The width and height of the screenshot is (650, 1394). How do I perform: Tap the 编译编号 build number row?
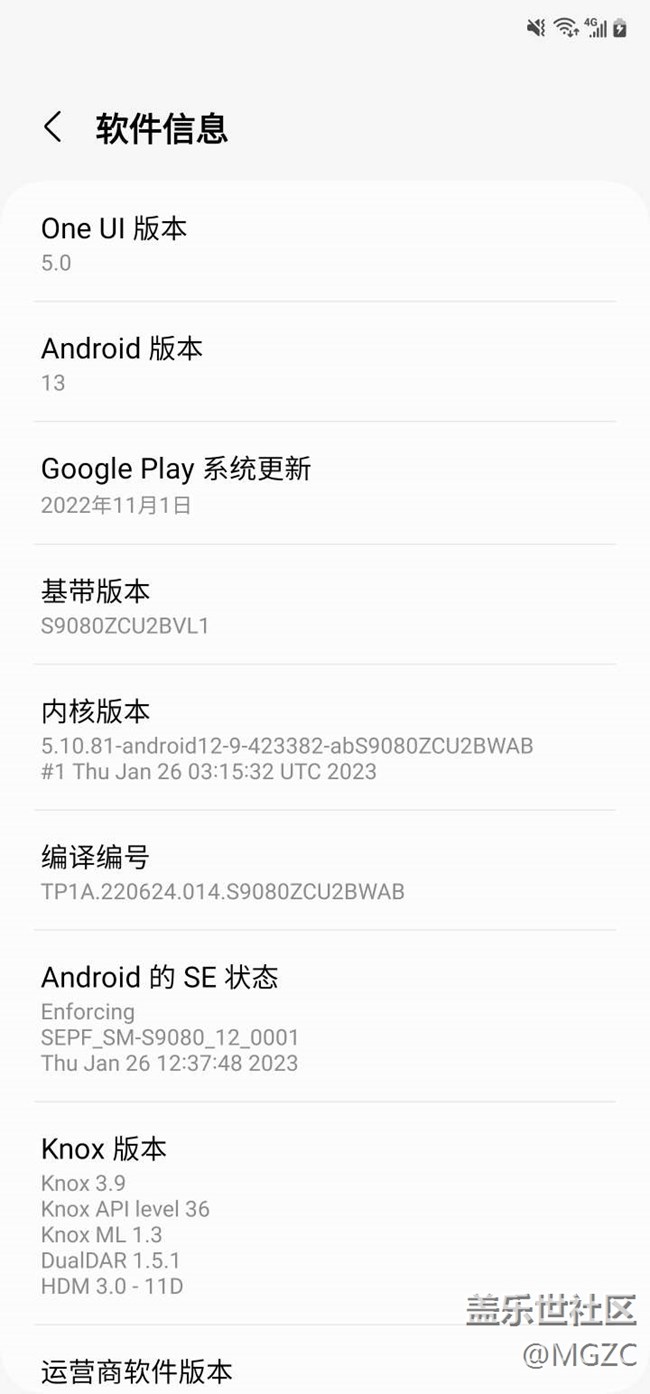tap(324, 872)
